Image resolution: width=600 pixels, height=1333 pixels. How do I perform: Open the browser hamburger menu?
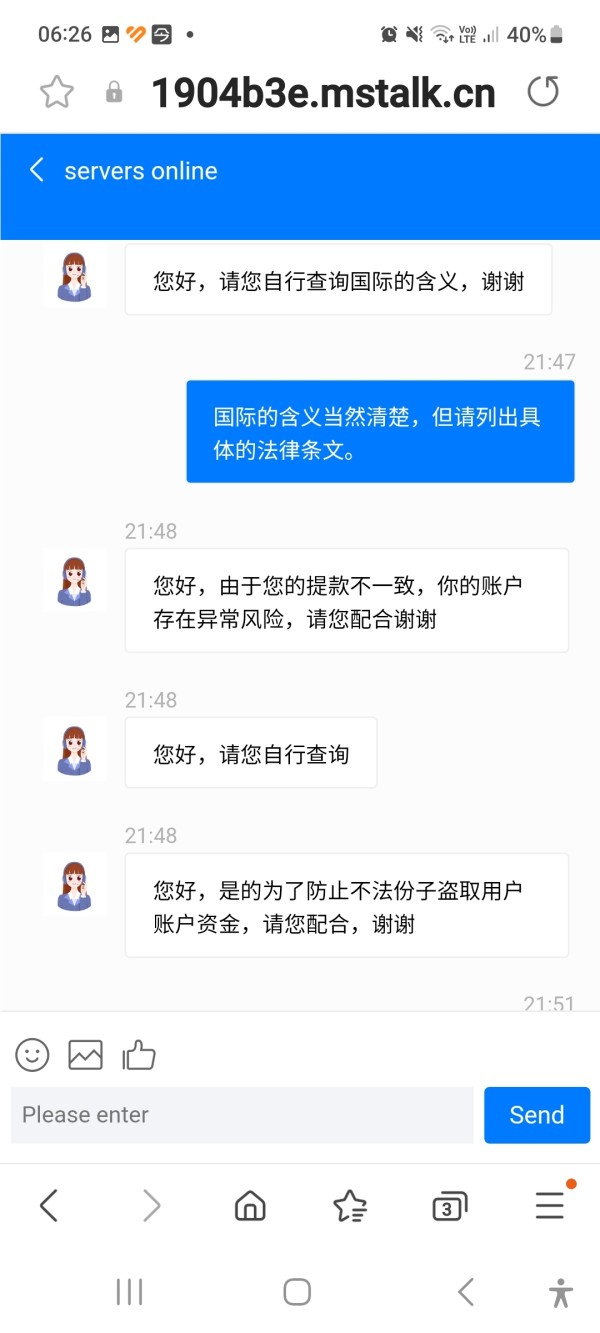[551, 1204]
